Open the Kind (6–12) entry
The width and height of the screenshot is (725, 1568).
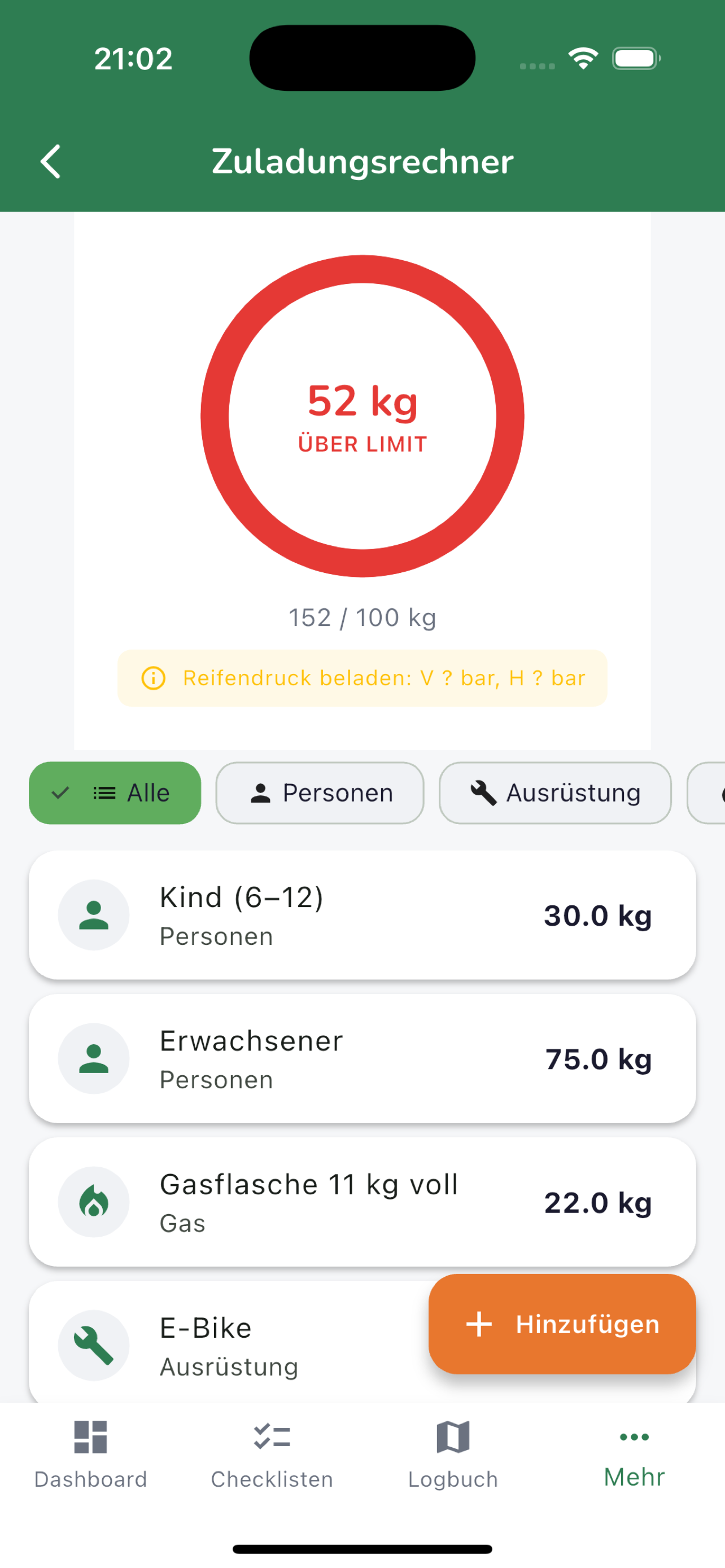(x=362, y=915)
